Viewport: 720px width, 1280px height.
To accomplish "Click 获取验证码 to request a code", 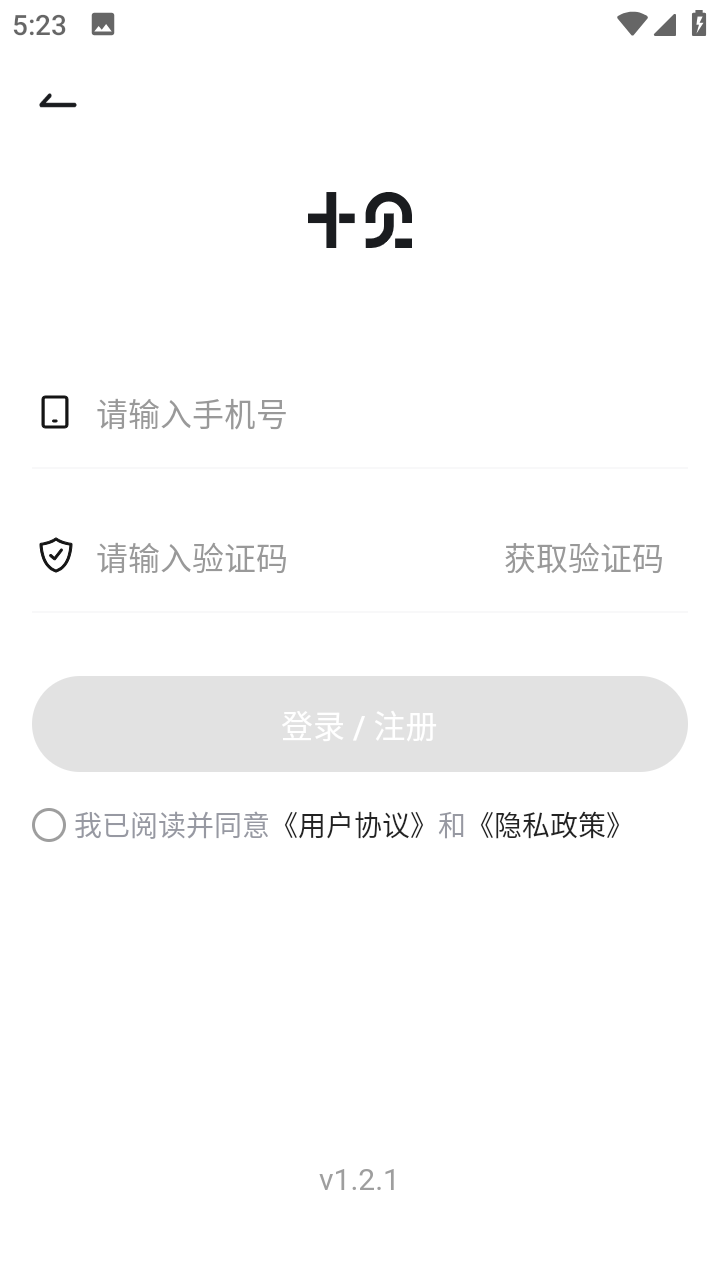I will click(585, 558).
